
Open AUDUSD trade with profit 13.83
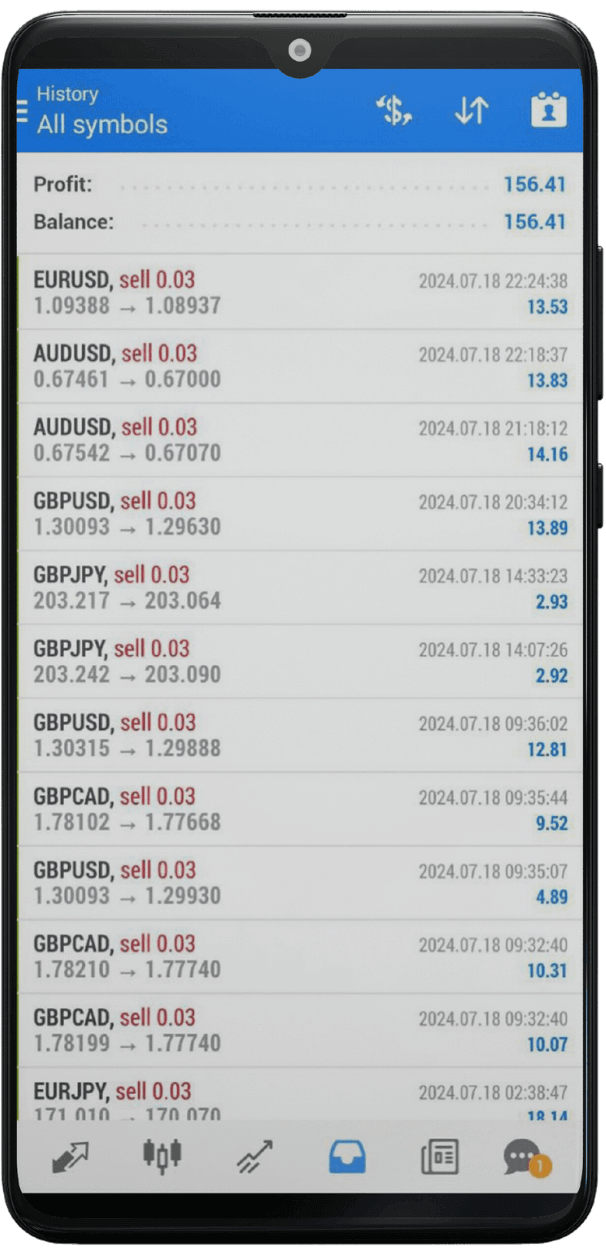point(300,366)
